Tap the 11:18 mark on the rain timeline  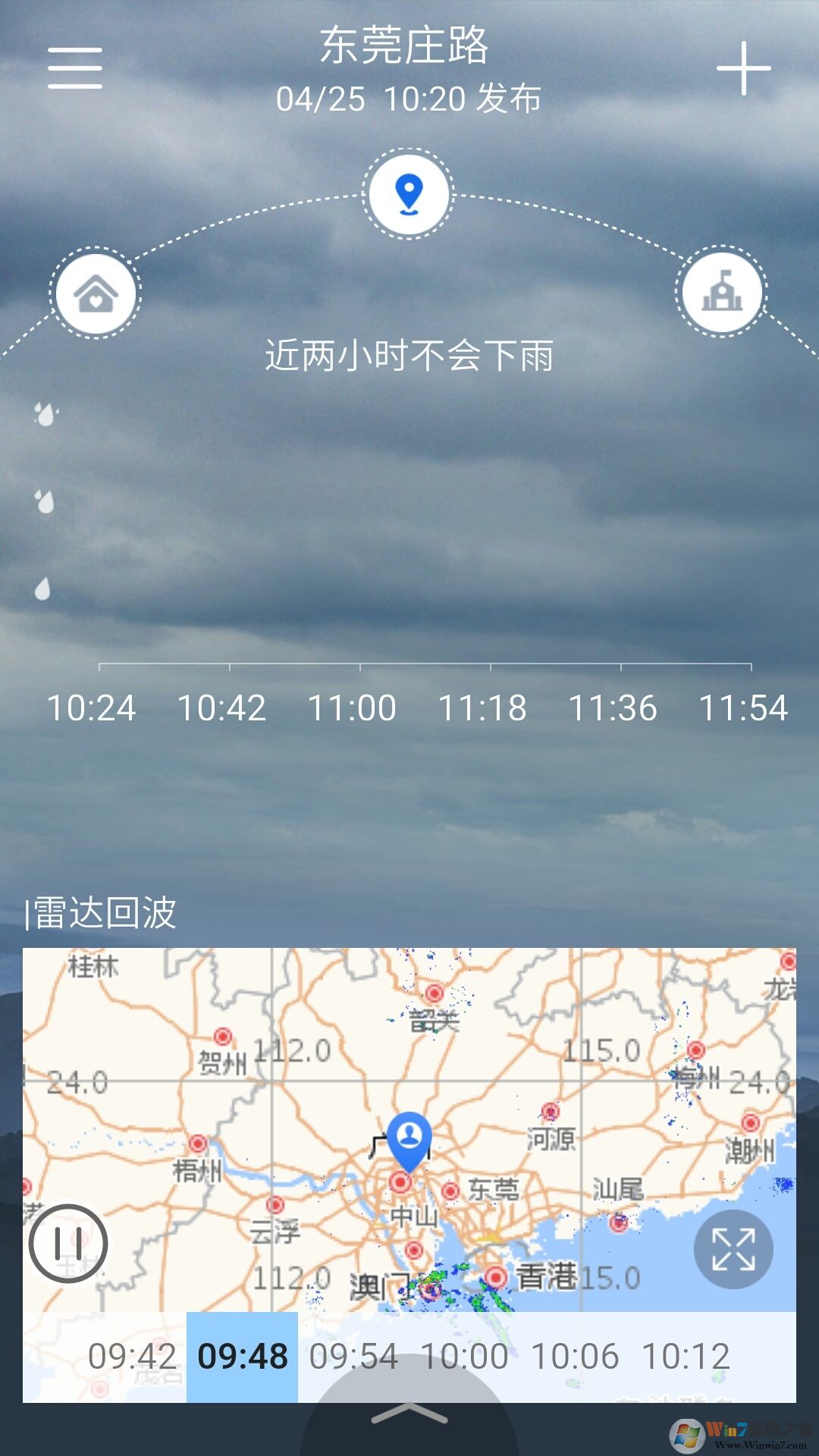click(x=482, y=708)
